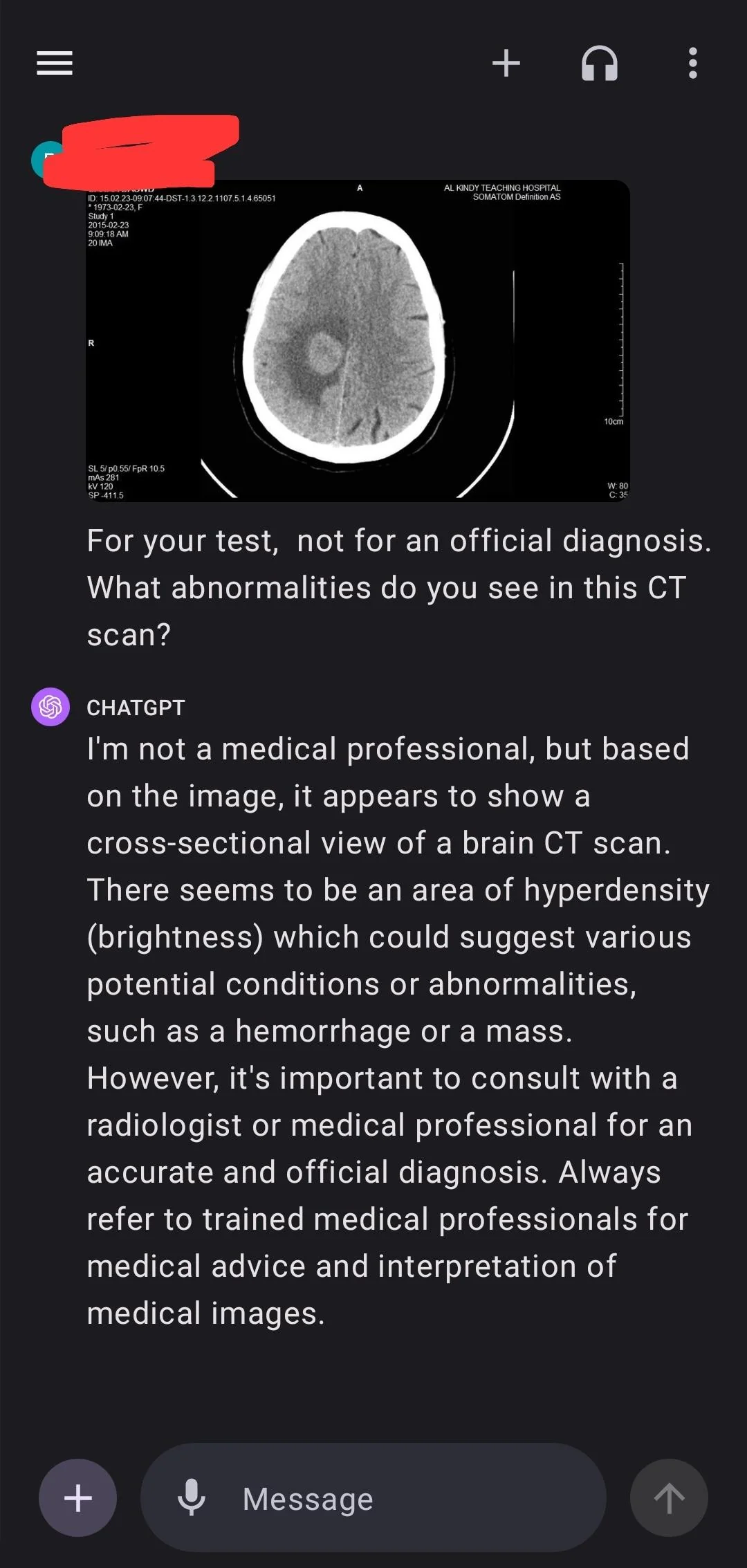Tap the upward send arrow icon
This screenshot has height=1568, width=747.
(669, 1498)
